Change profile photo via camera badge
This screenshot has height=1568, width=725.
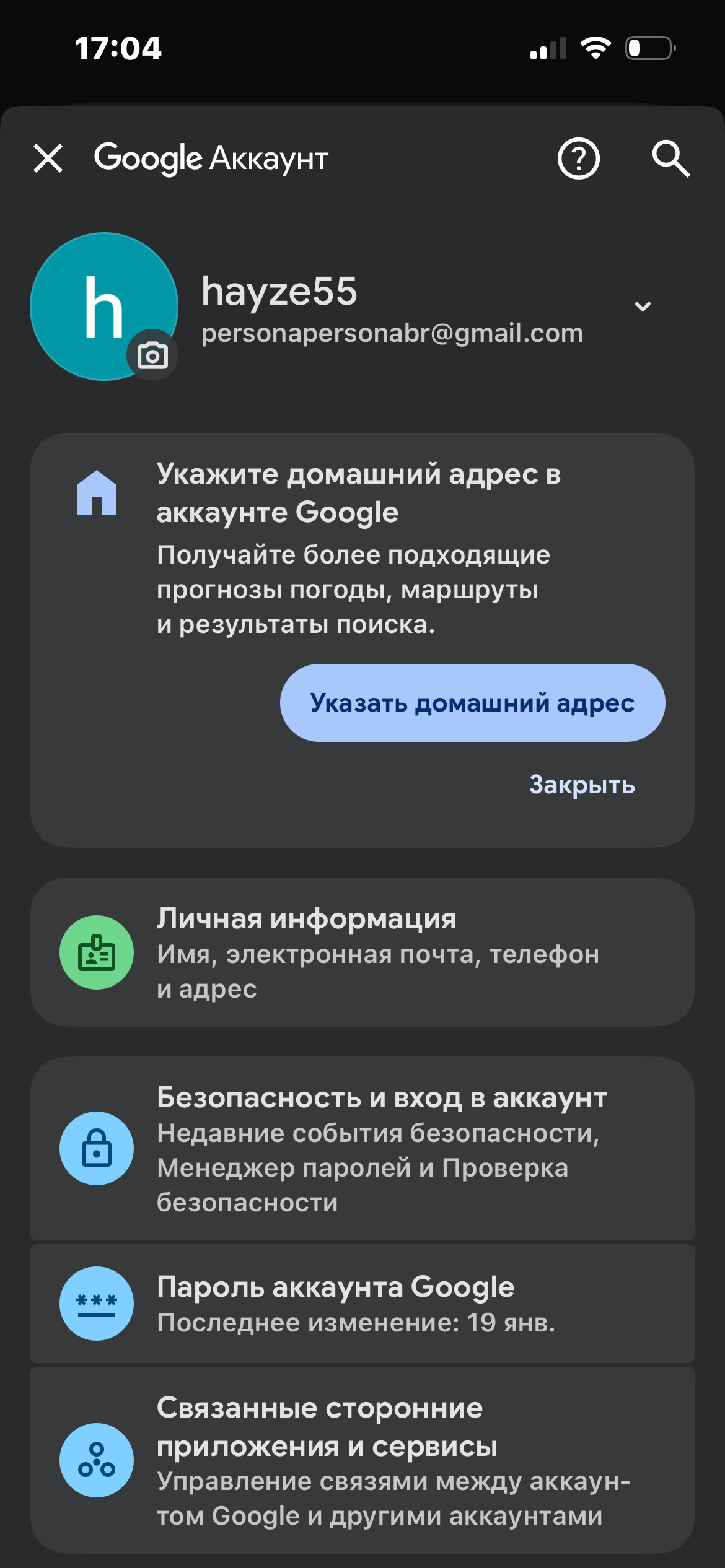coord(152,355)
